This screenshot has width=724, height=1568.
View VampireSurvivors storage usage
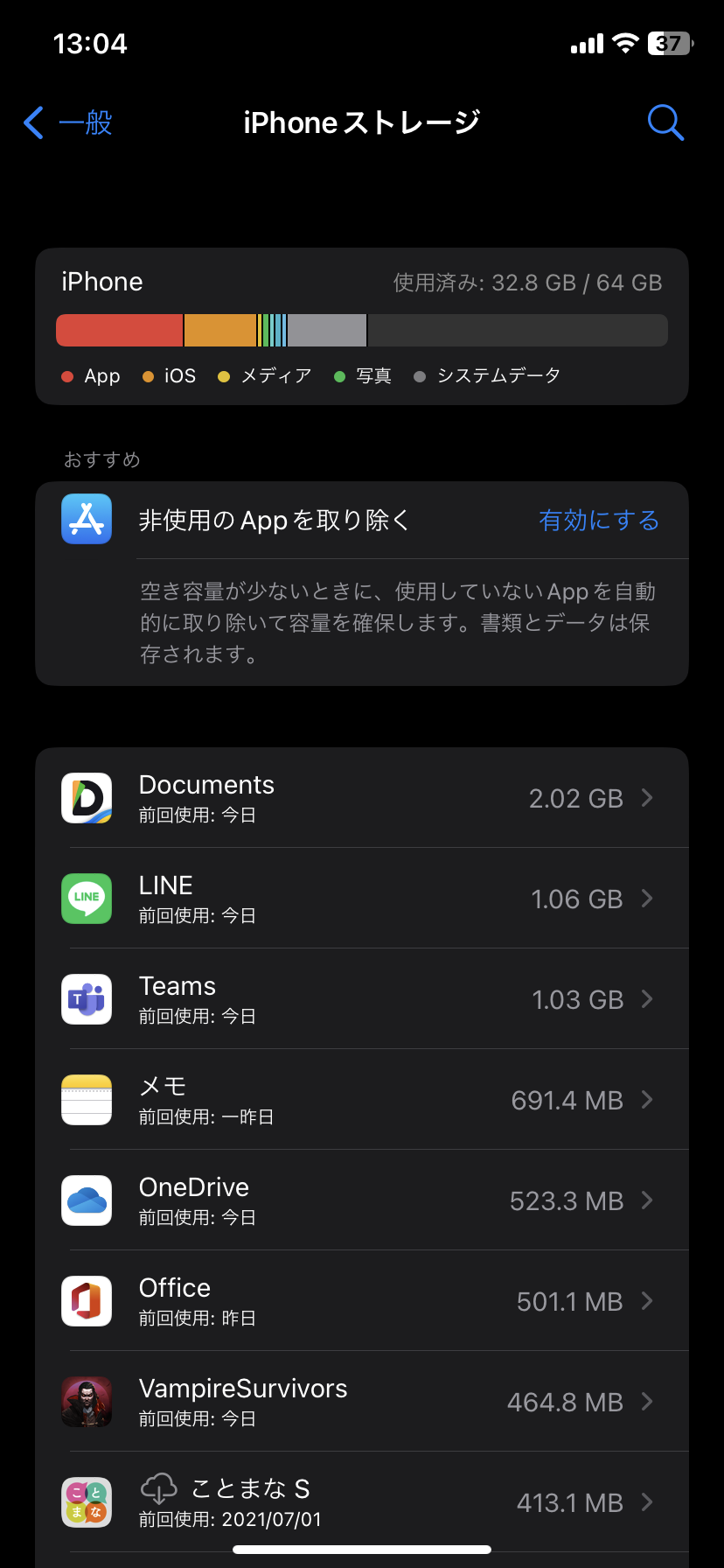362,1402
